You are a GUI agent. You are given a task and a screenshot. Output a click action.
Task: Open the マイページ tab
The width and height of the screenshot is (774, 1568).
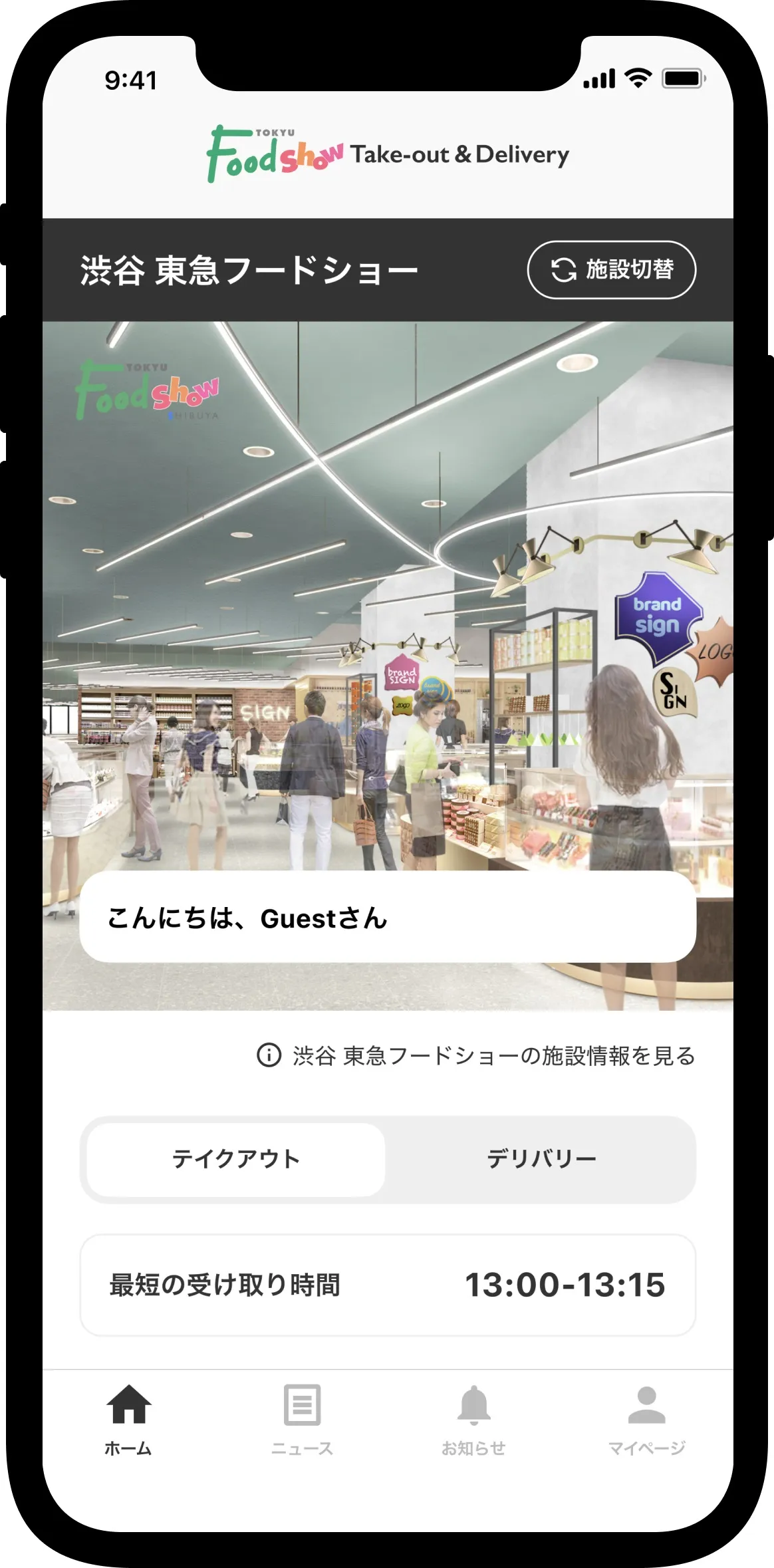point(646,1418)
